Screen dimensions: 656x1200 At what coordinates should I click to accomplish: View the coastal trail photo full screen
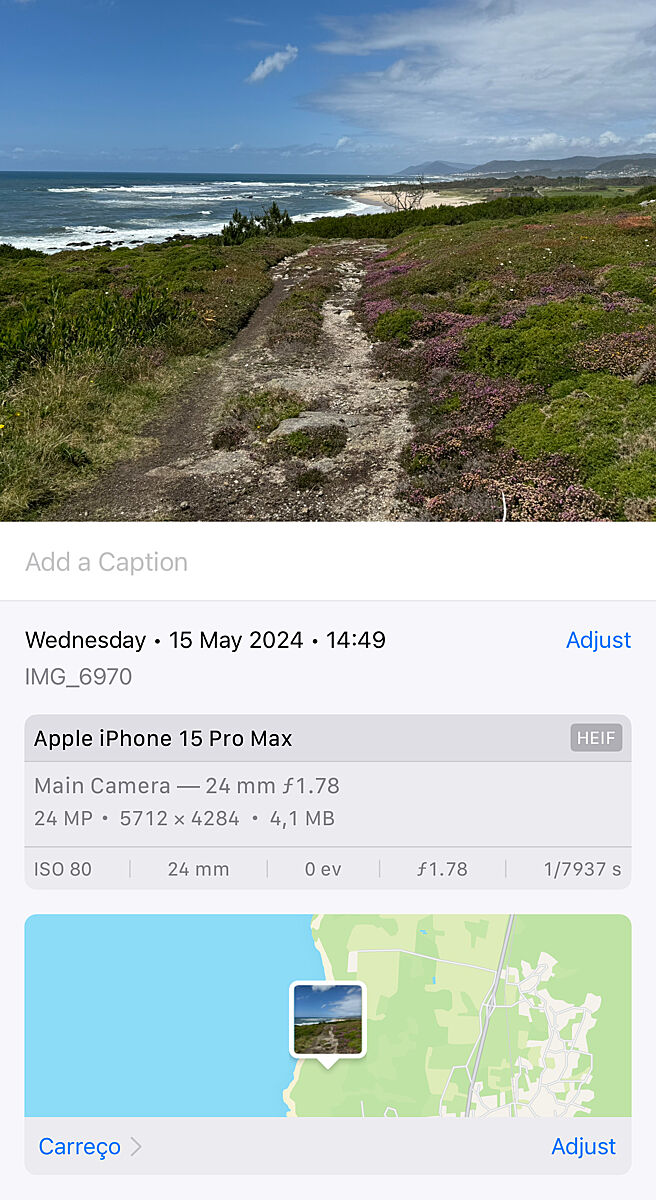point(328,260)
